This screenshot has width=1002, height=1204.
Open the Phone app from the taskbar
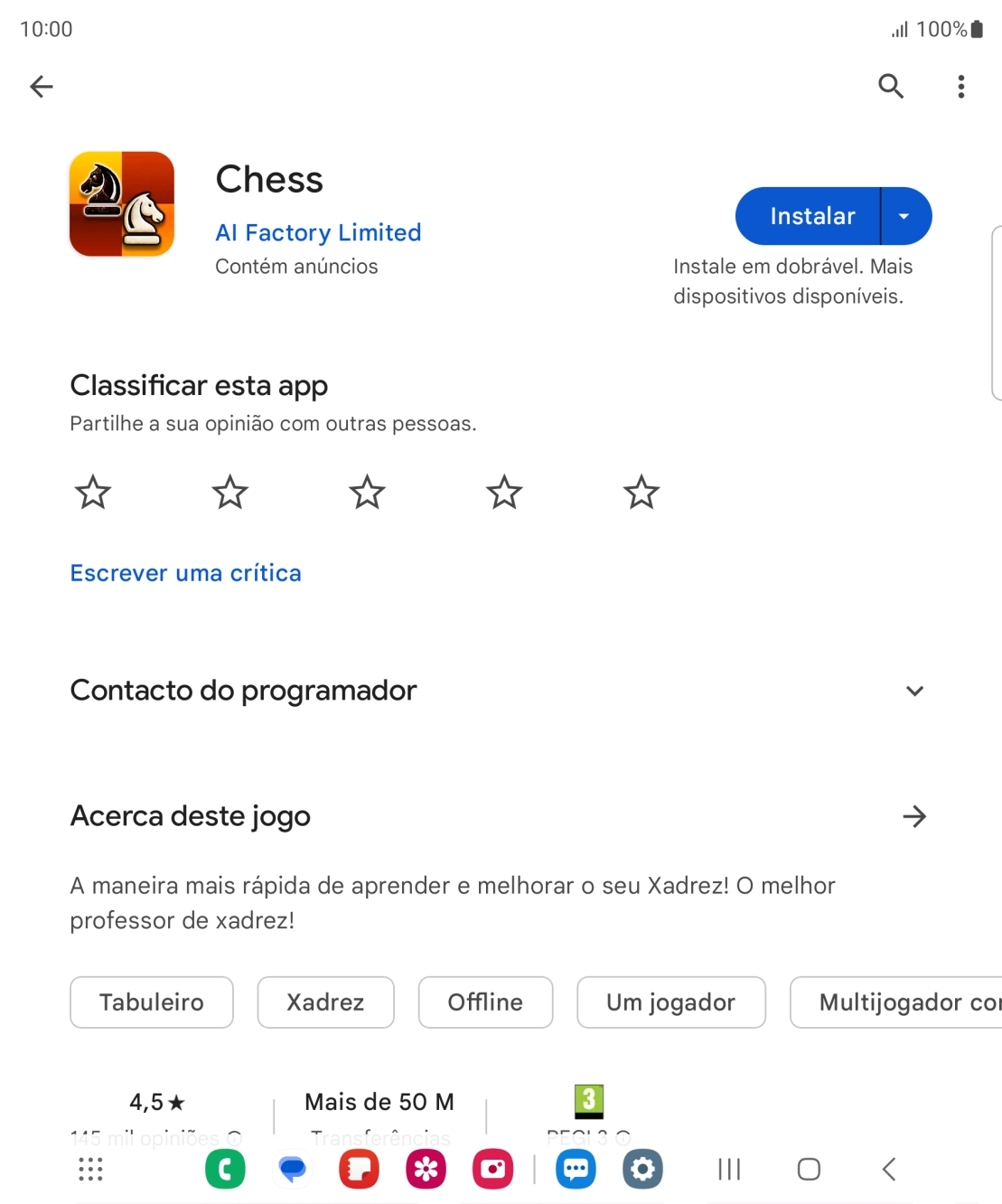click(x=225, y=1168)
